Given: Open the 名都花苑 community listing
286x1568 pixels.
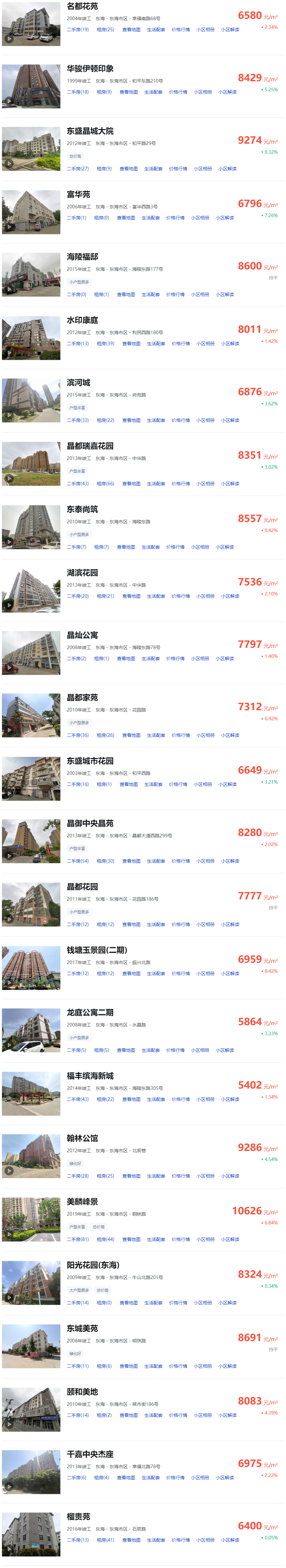Looking at the screenshot, I should tap(82, 6).
